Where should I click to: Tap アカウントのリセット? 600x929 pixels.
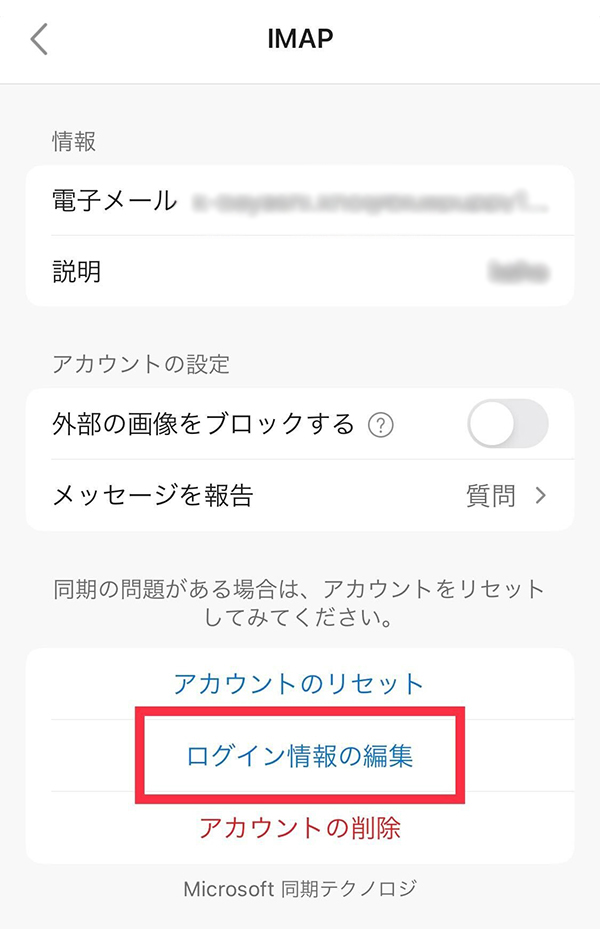(299, 684)
